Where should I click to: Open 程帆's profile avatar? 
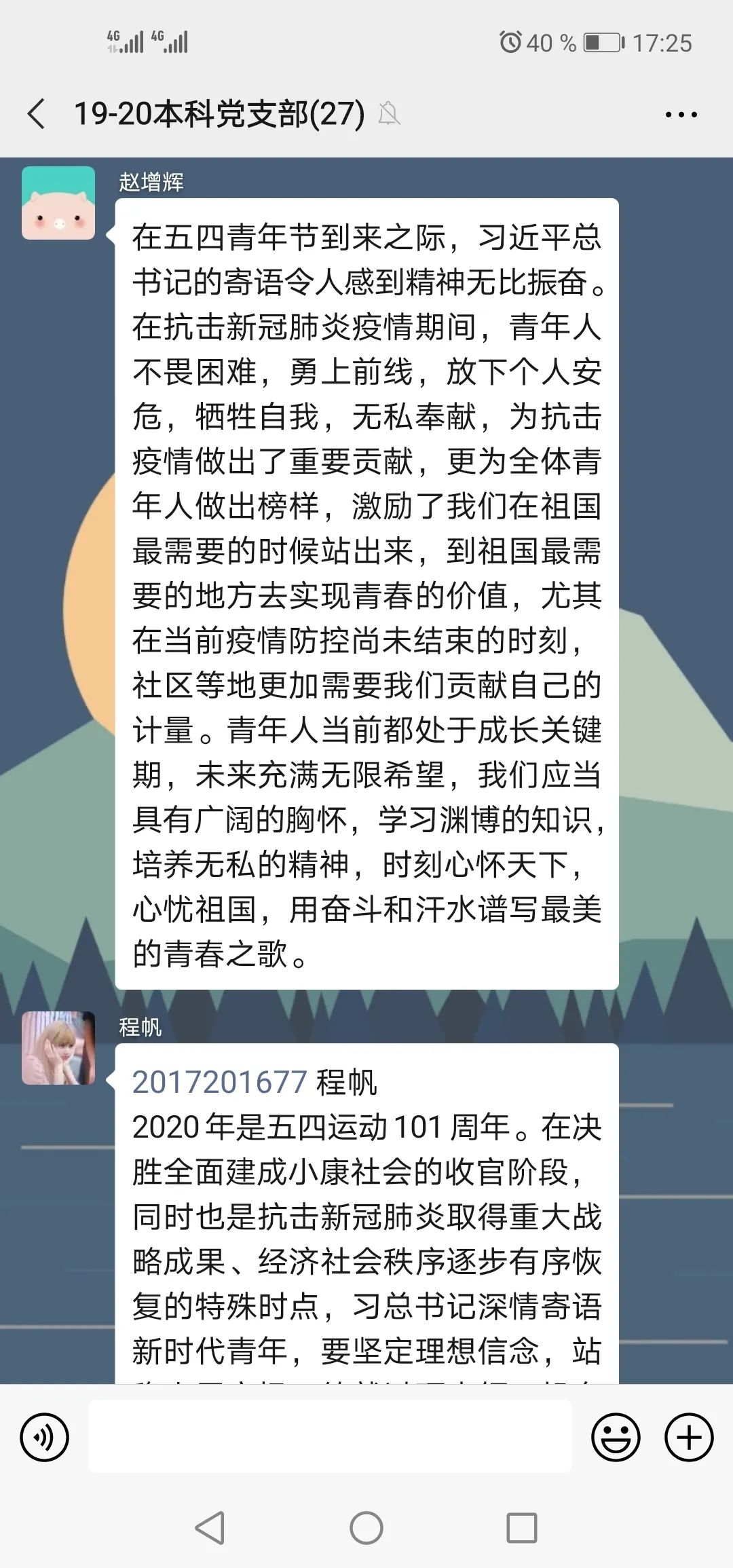click(58, 1047)
